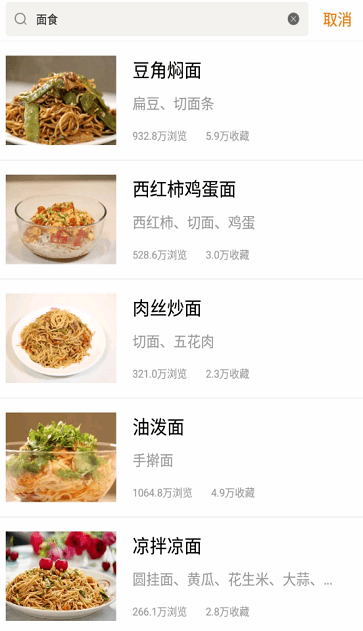The width and height of the screenshot is (363, 631).
Task: Select the 油泼面 recipe result
Action: tap(182, 457)
